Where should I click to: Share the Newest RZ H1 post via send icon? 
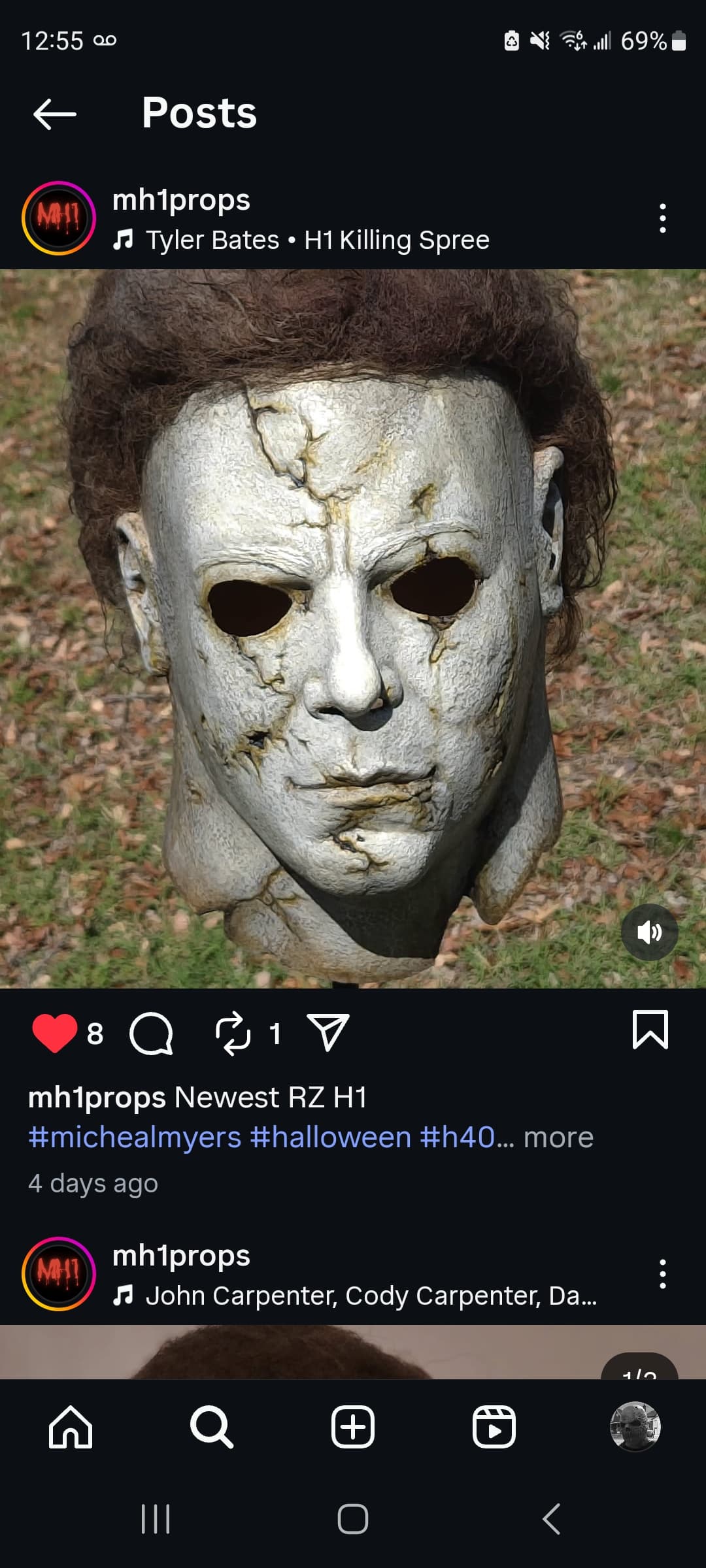[x=328, y=1033]
